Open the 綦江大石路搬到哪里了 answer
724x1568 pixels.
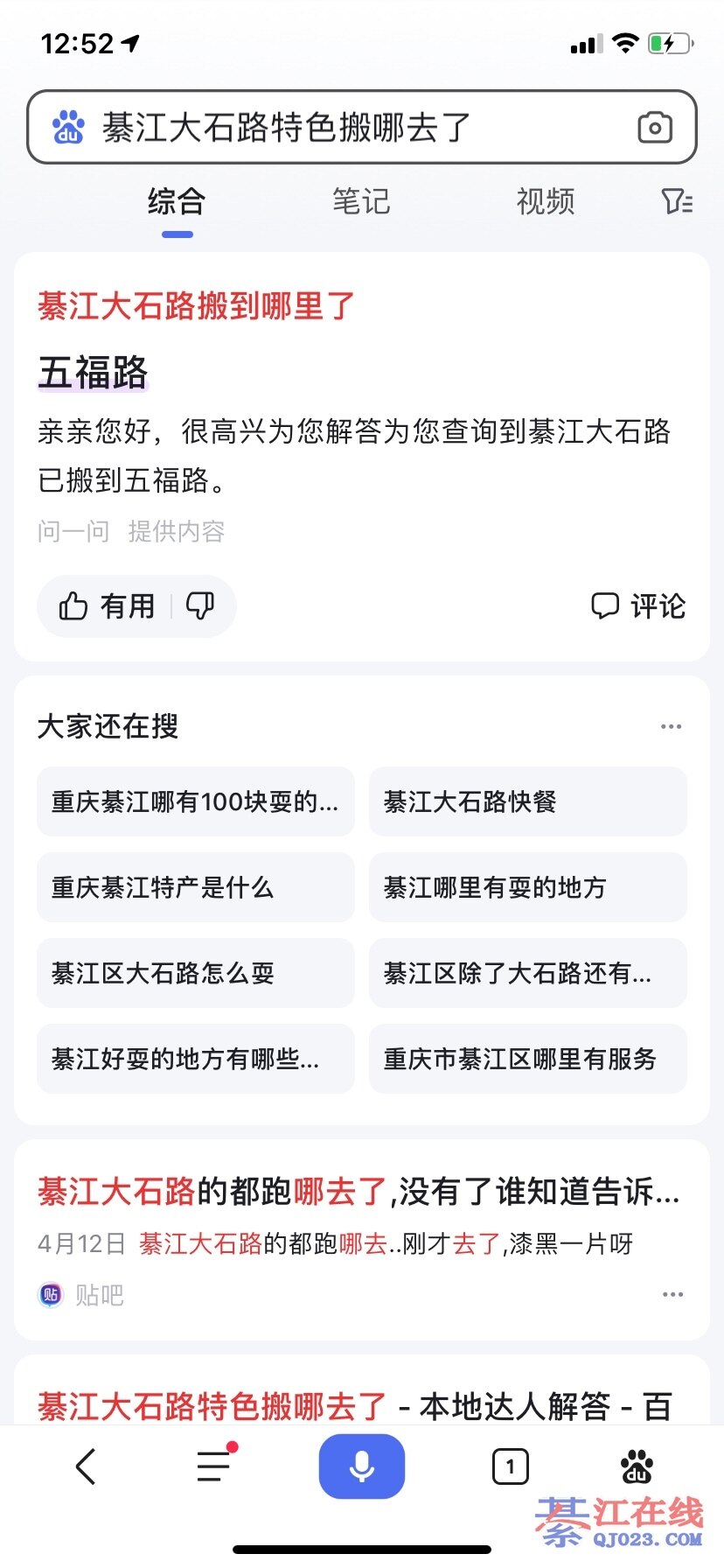point(196,306)
